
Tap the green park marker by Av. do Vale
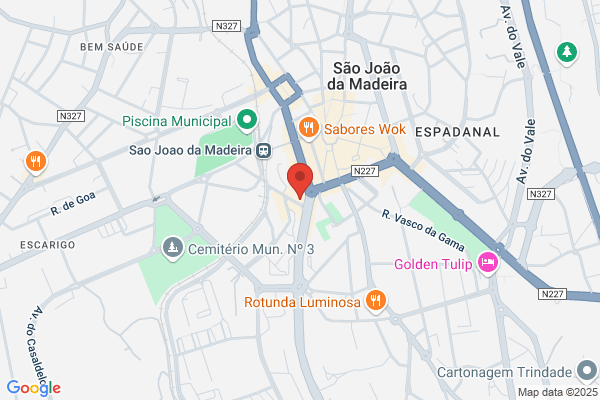coord(567,52)
